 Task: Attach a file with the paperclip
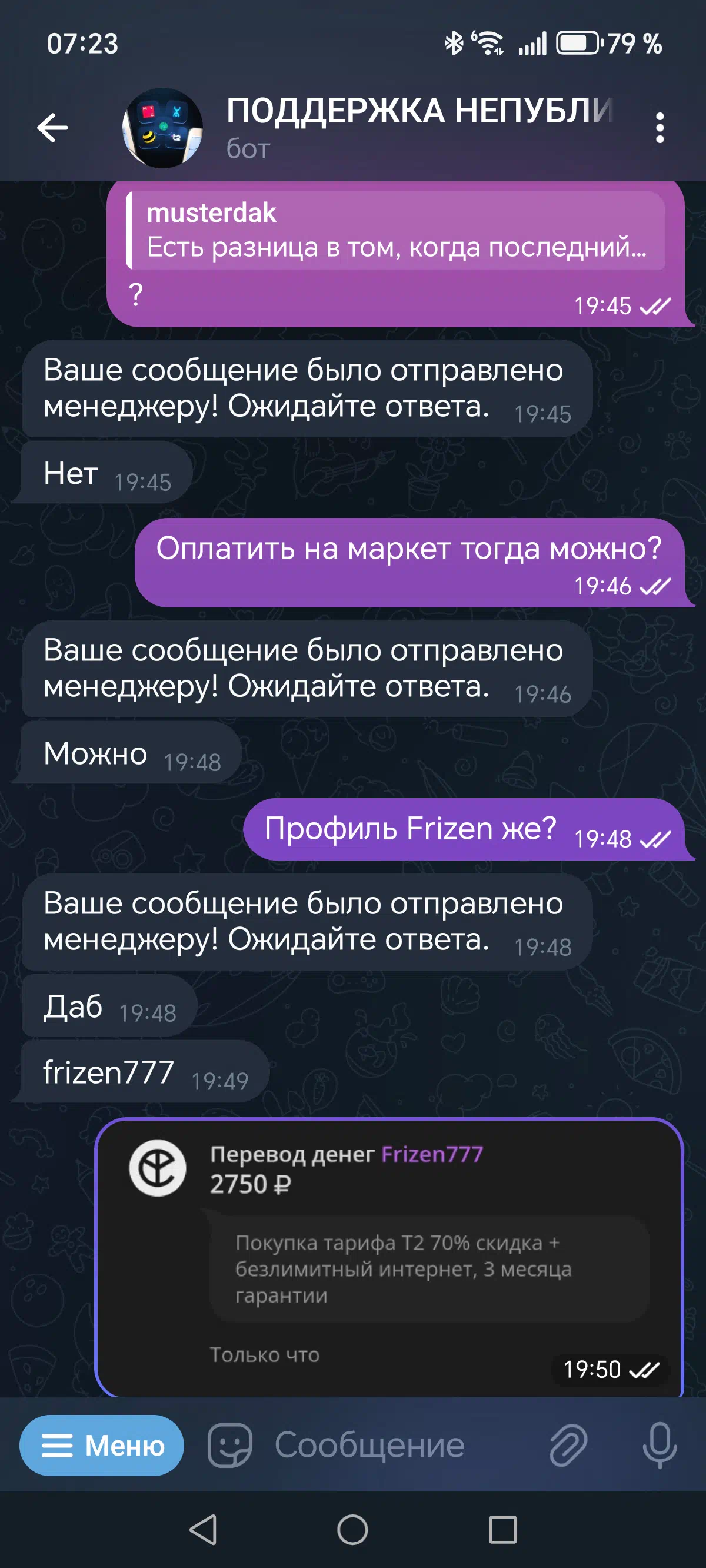point(568,1445)
